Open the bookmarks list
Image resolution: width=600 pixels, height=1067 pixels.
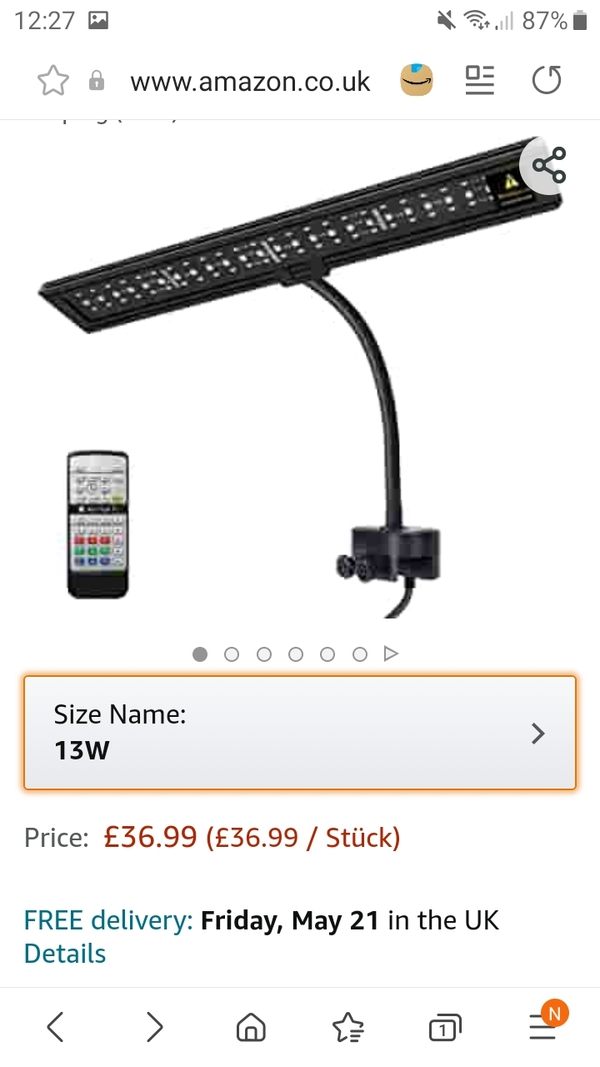pyautogui.click(x=348, y=1027)
